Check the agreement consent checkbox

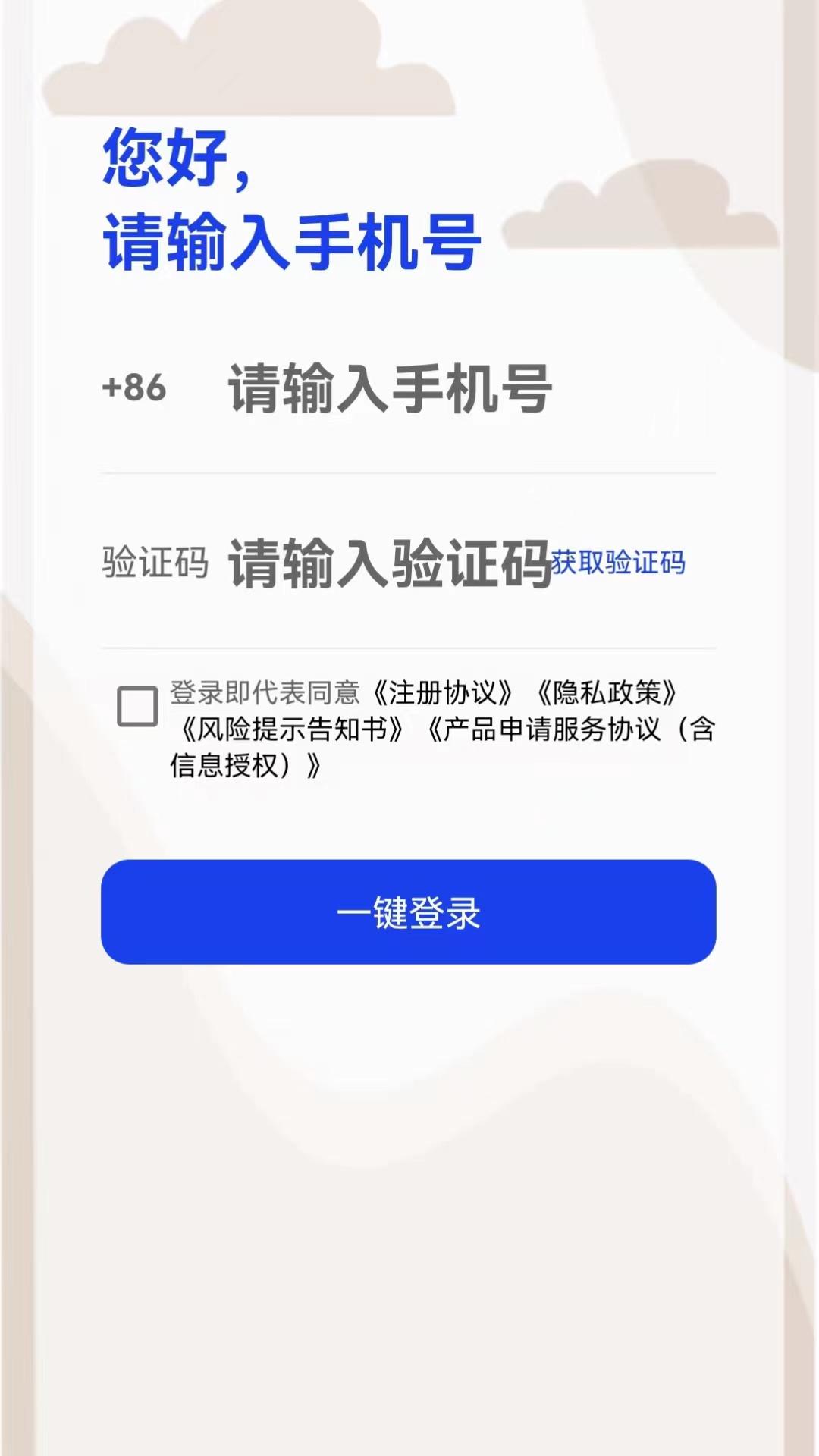click(137, 707)
